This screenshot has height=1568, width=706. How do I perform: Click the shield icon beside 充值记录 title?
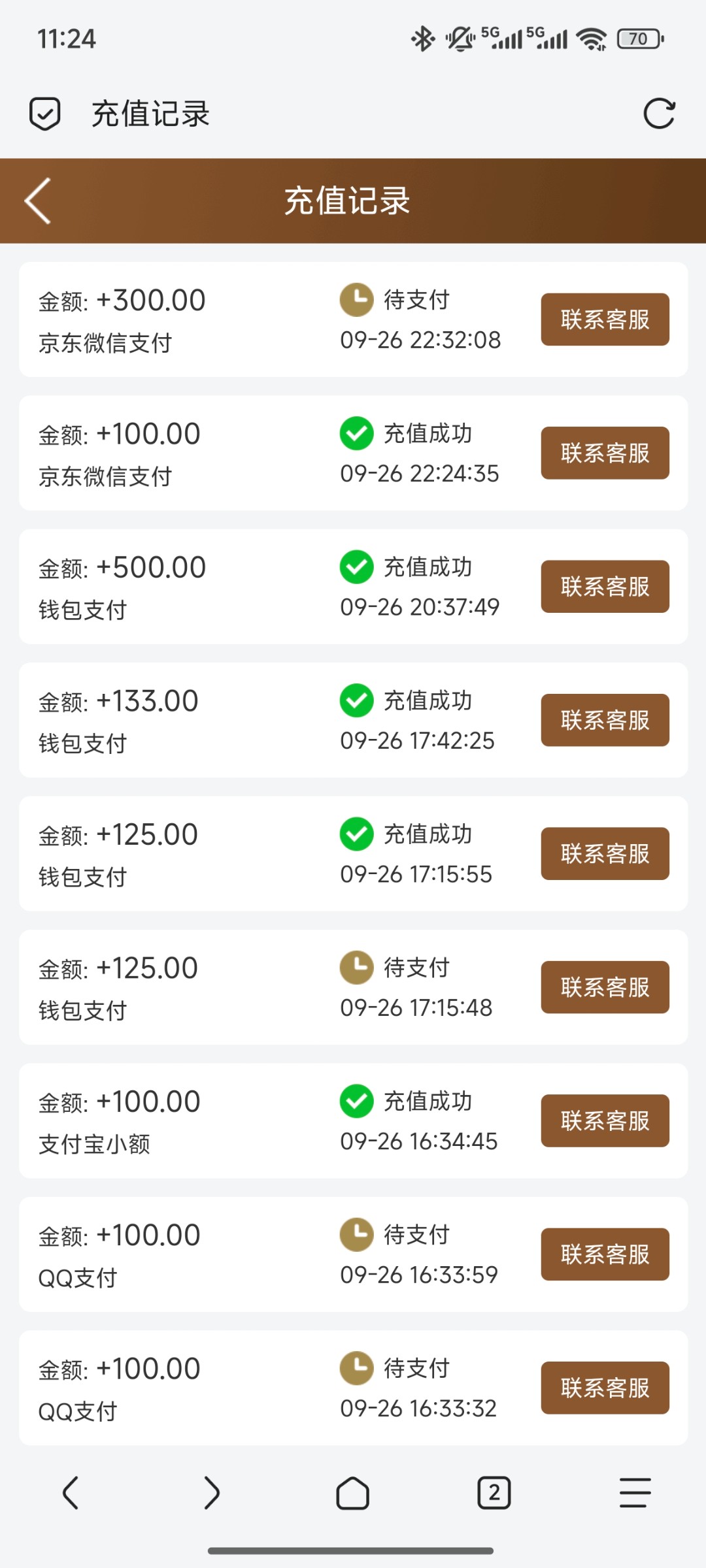click(44, 112)
